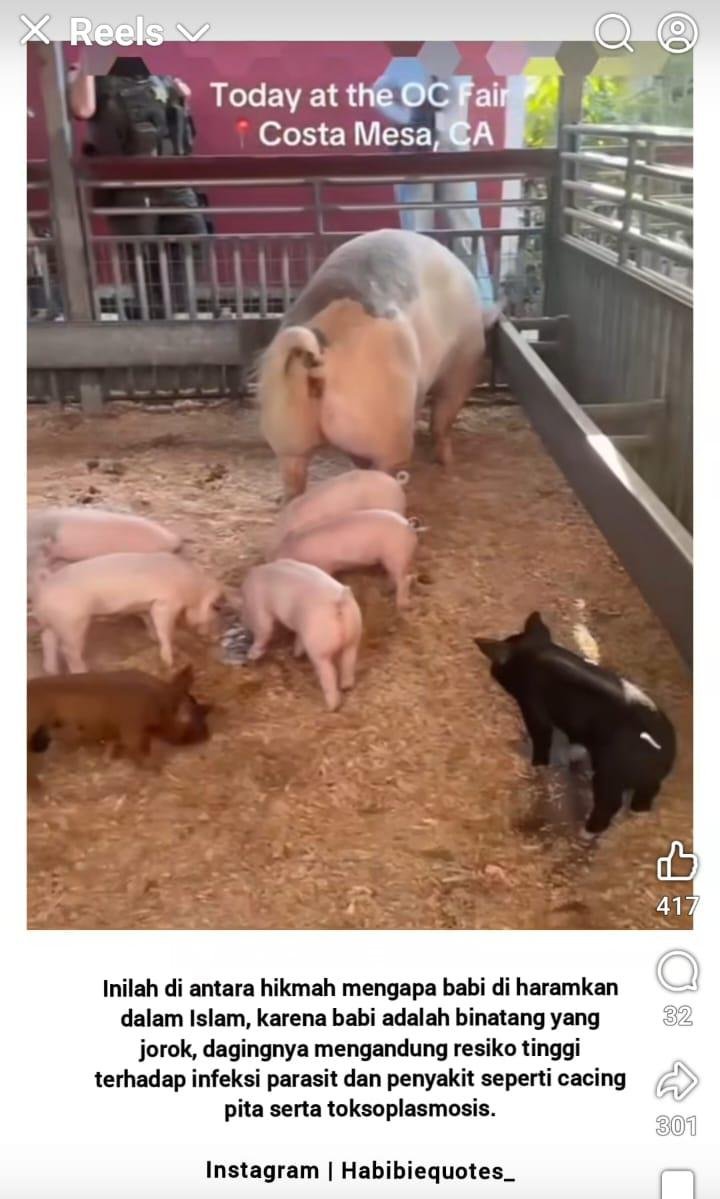
Task: Open the comments on this reel
Action: [677, 972]
